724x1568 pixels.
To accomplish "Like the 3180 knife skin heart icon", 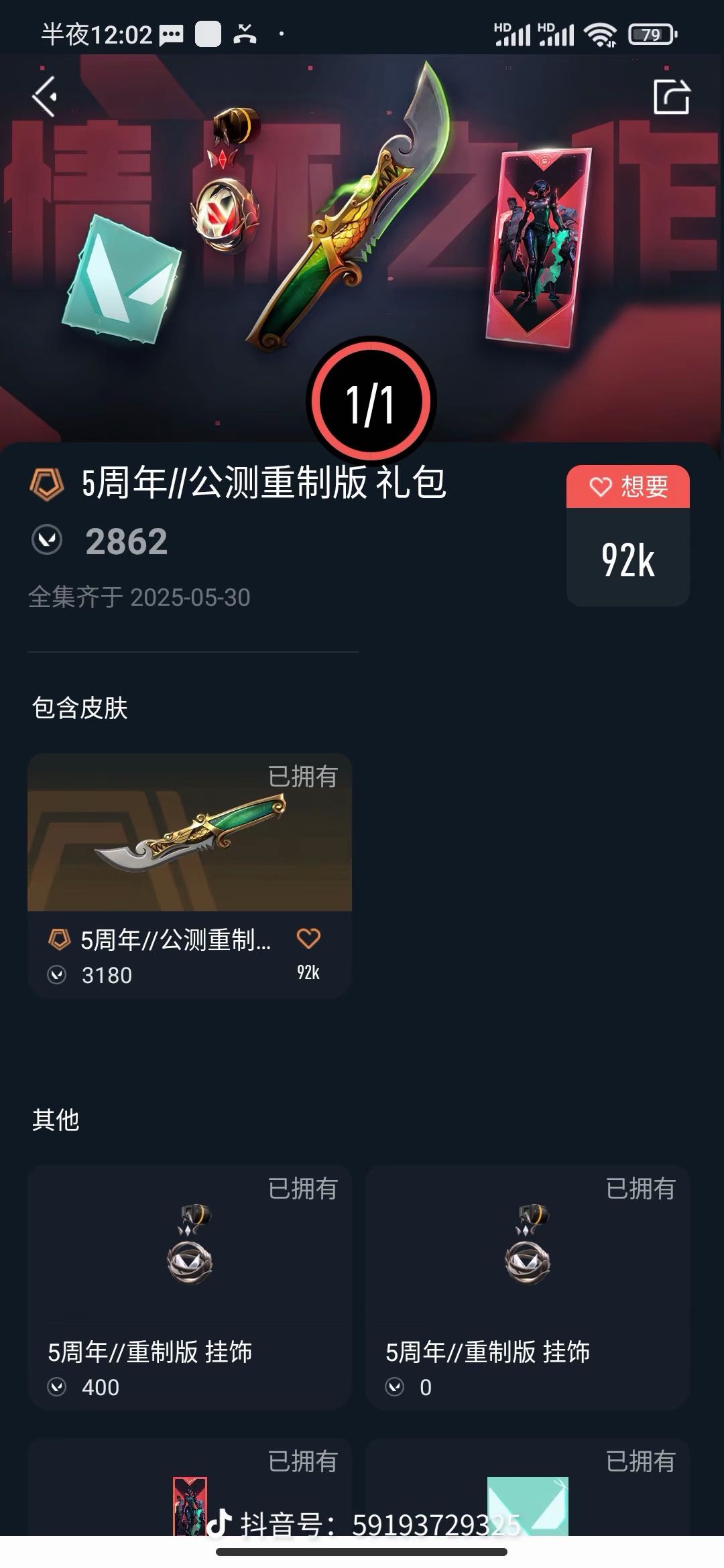I will pos(308,939).
